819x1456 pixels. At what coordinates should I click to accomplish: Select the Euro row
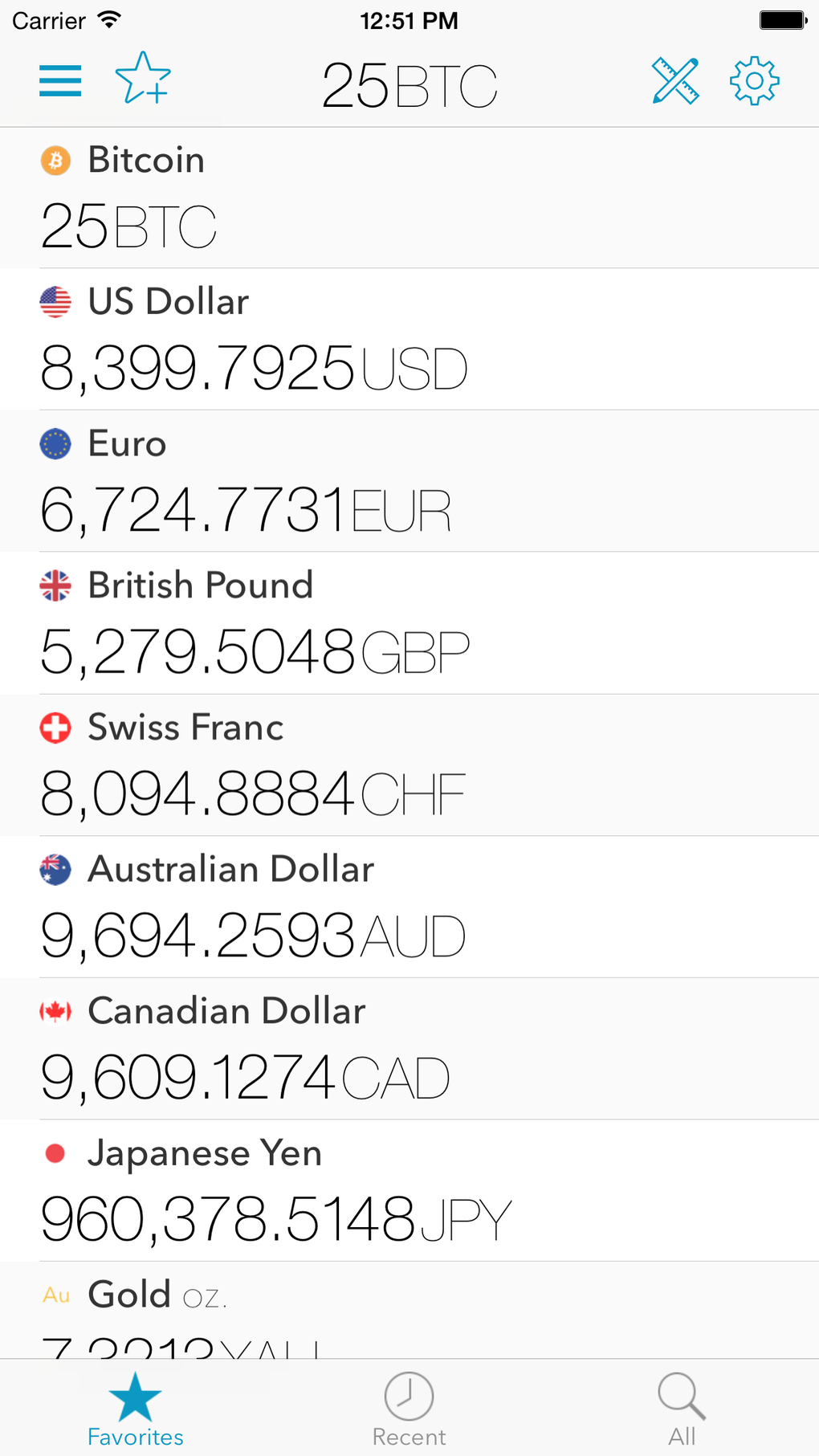click(409, 482)
